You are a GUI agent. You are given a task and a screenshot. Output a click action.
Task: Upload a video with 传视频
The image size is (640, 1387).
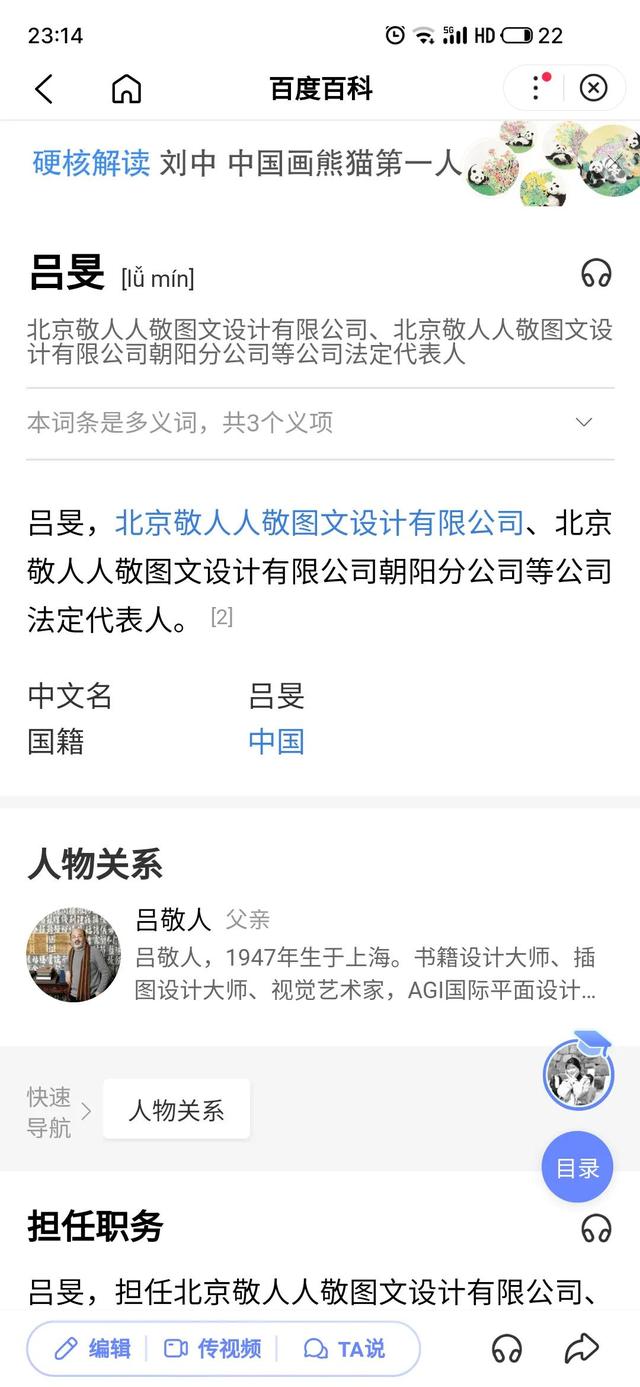(x=214, y=1349)
